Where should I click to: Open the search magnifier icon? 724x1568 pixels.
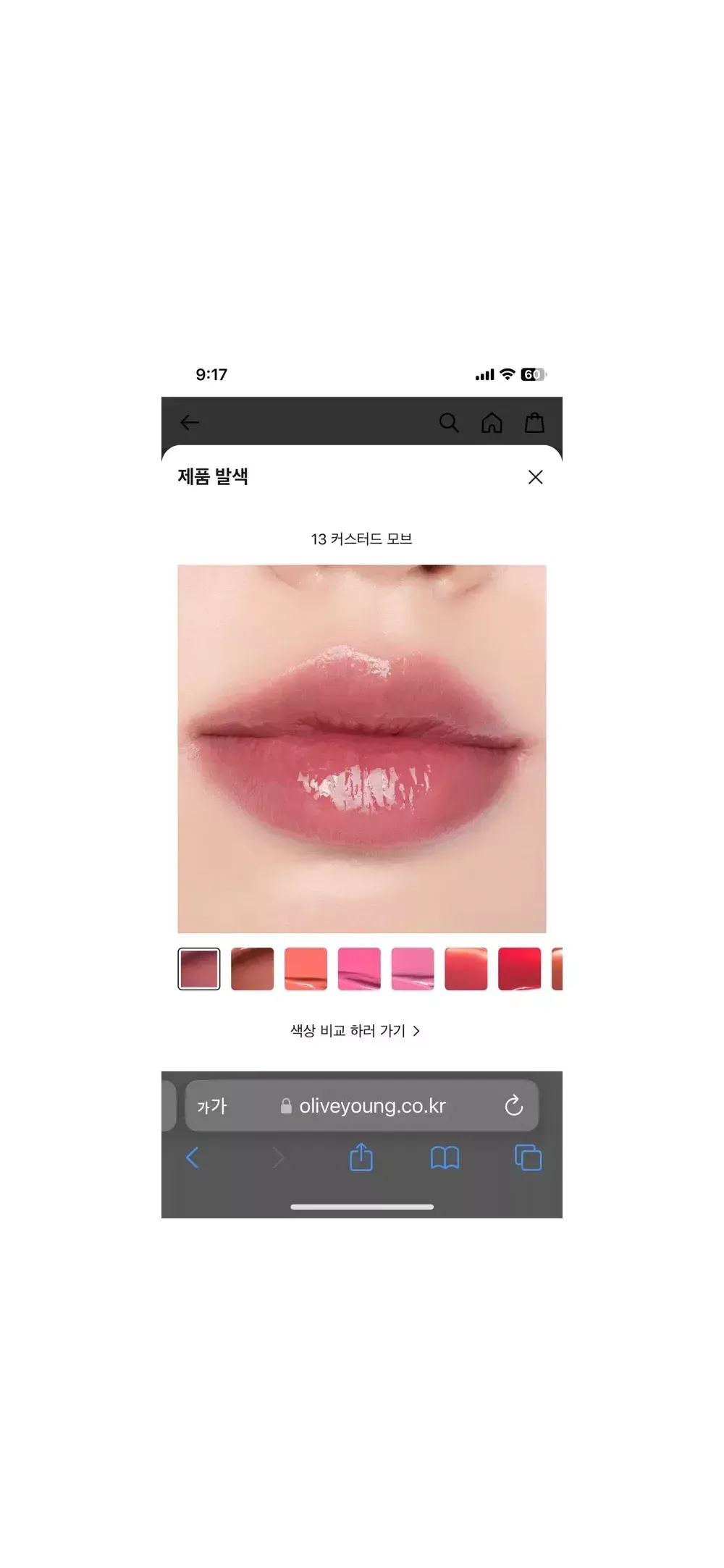pyautogui.click(x=449, y=423)
